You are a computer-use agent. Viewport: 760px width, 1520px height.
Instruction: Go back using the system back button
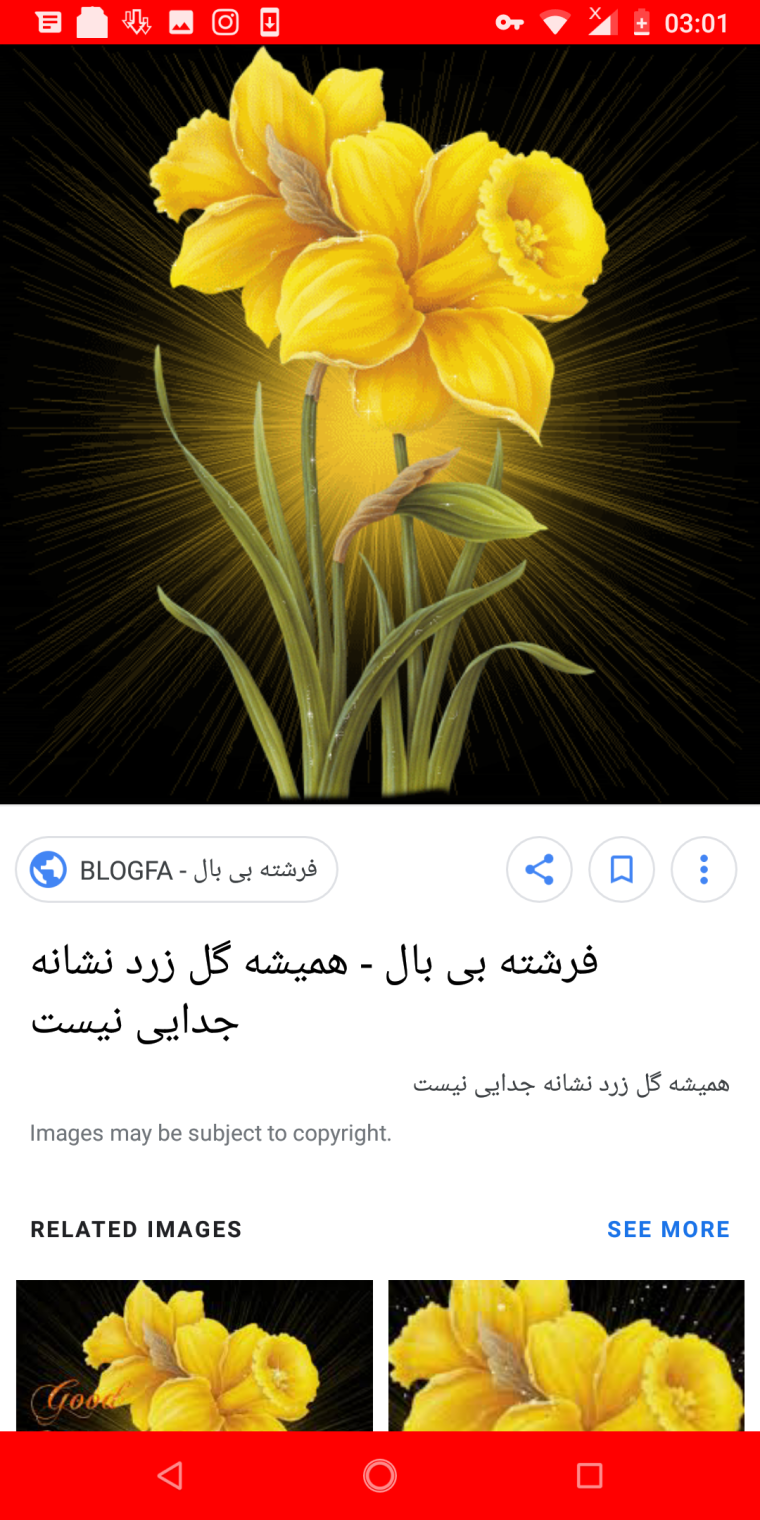click(170, 1475)
